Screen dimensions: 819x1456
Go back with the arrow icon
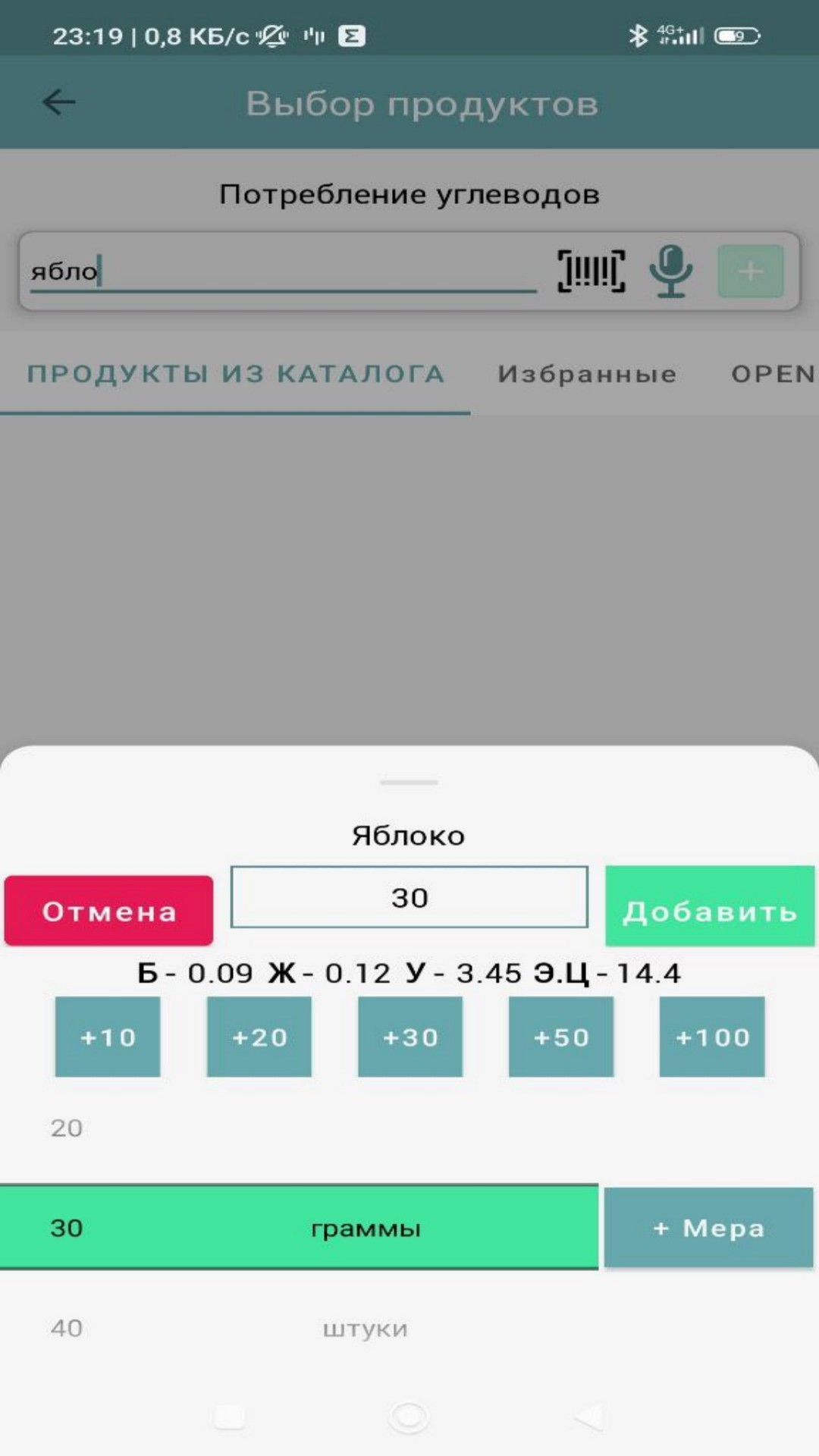coord(59,102)
